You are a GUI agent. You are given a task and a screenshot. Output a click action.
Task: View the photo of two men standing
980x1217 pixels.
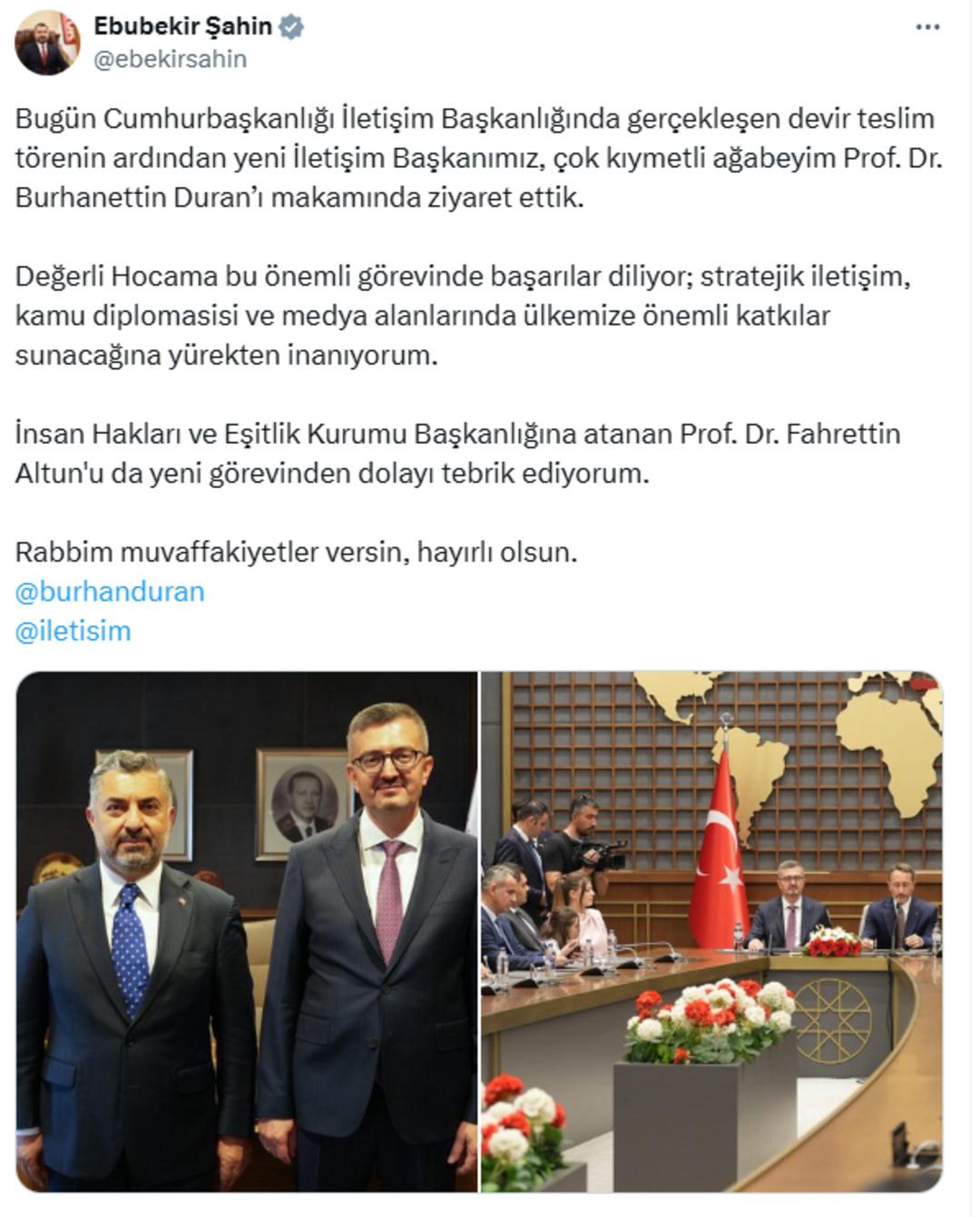pos(247,931)
